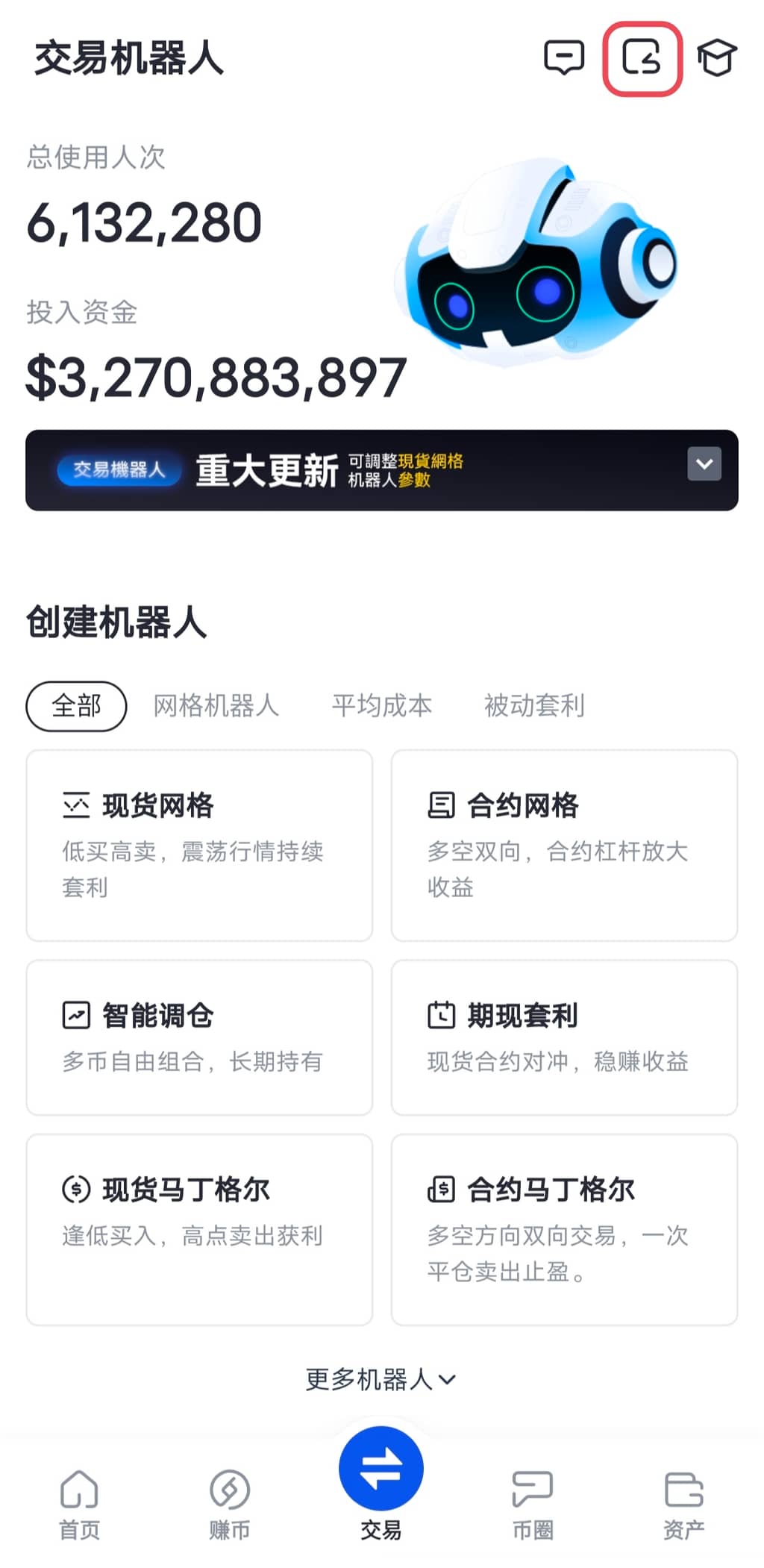The height and width of the screenshot is (1568, 764).
Task: Open the 期现套利 bot card
Action: [x=564, y=1037]
